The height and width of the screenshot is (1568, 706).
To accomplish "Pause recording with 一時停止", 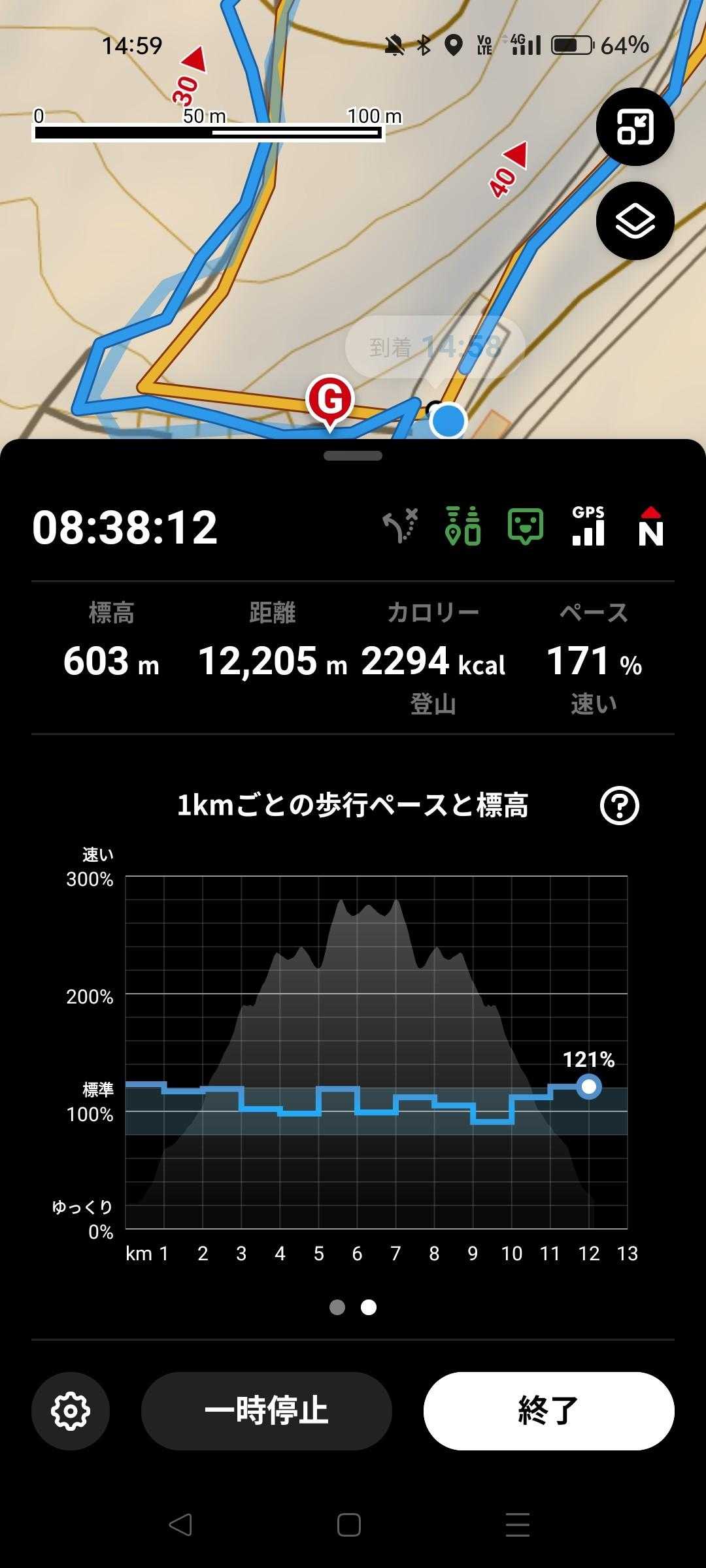I will 267,1411.
